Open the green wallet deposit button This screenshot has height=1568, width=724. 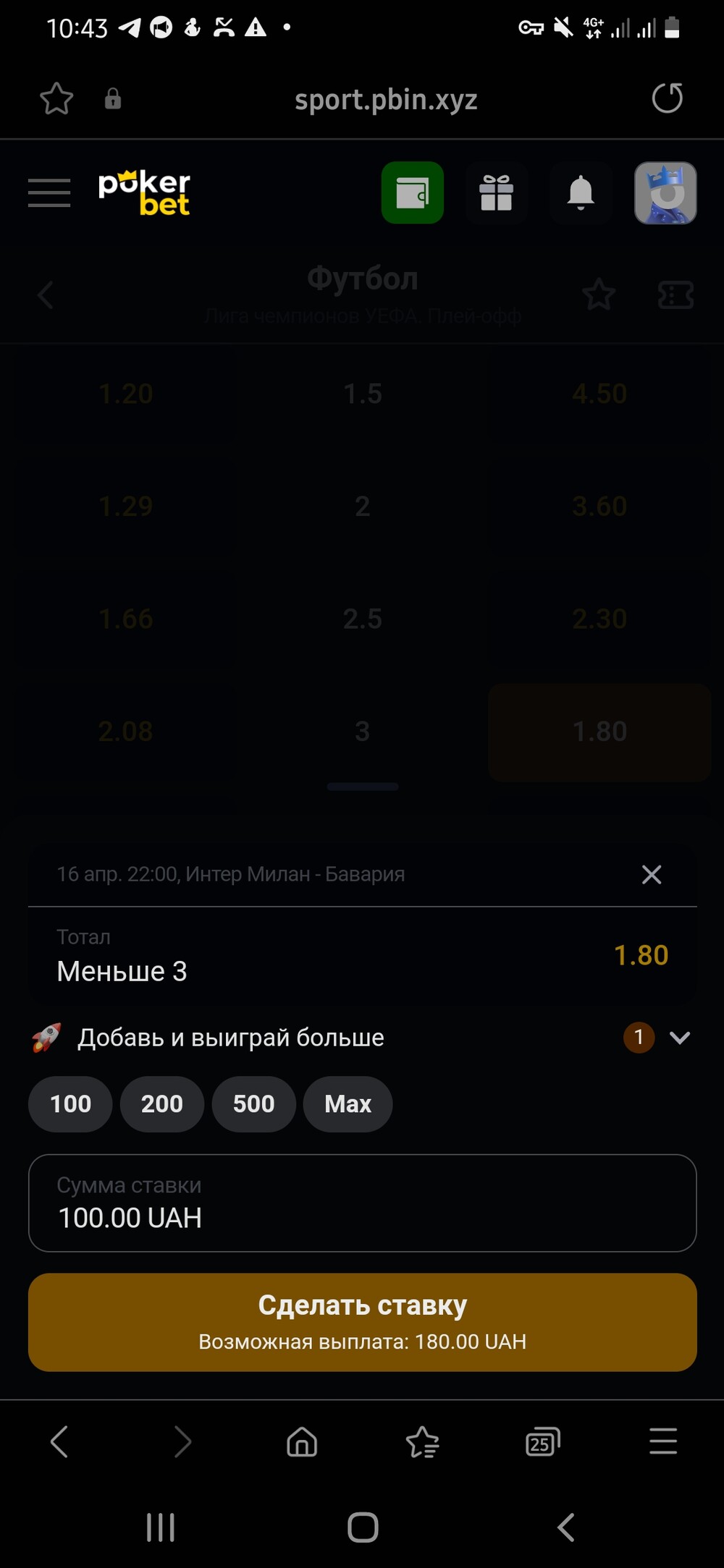point(413,192)
